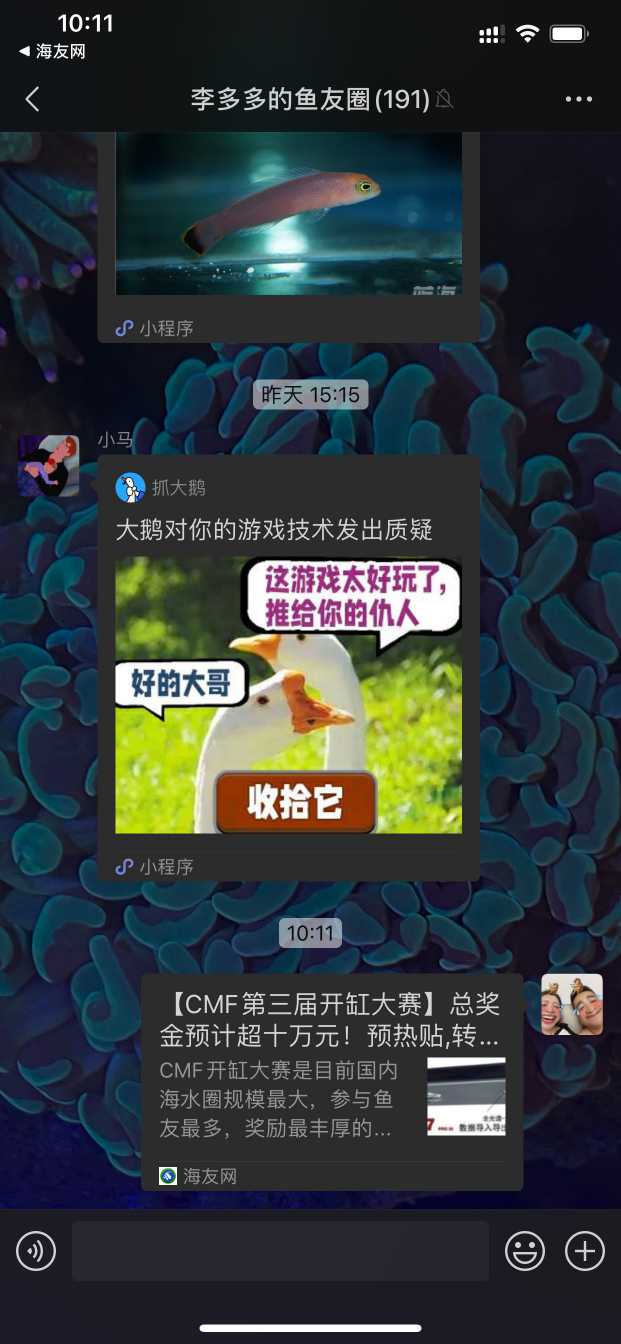The height and width of the screenshot is (1344, 621).
Task: Open the emoji sticker panel
Action: click(x=525, y=1250)
